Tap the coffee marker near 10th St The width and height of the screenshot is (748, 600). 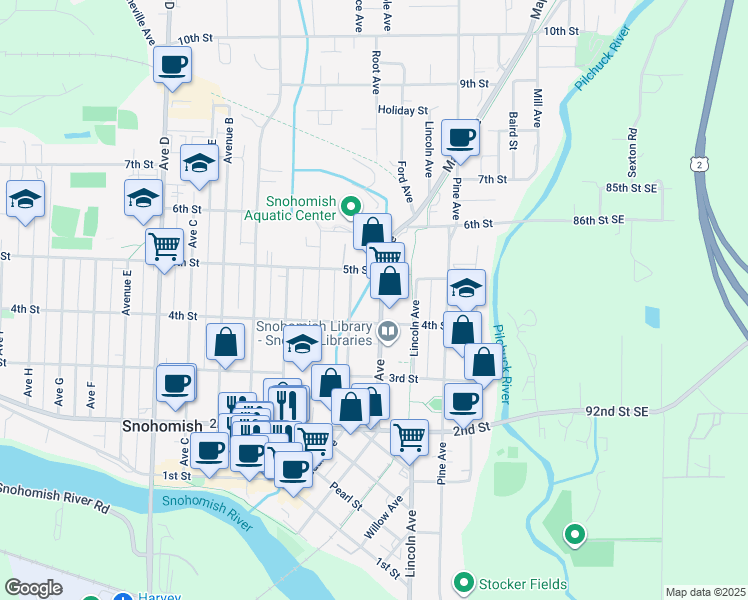[172, 66]
